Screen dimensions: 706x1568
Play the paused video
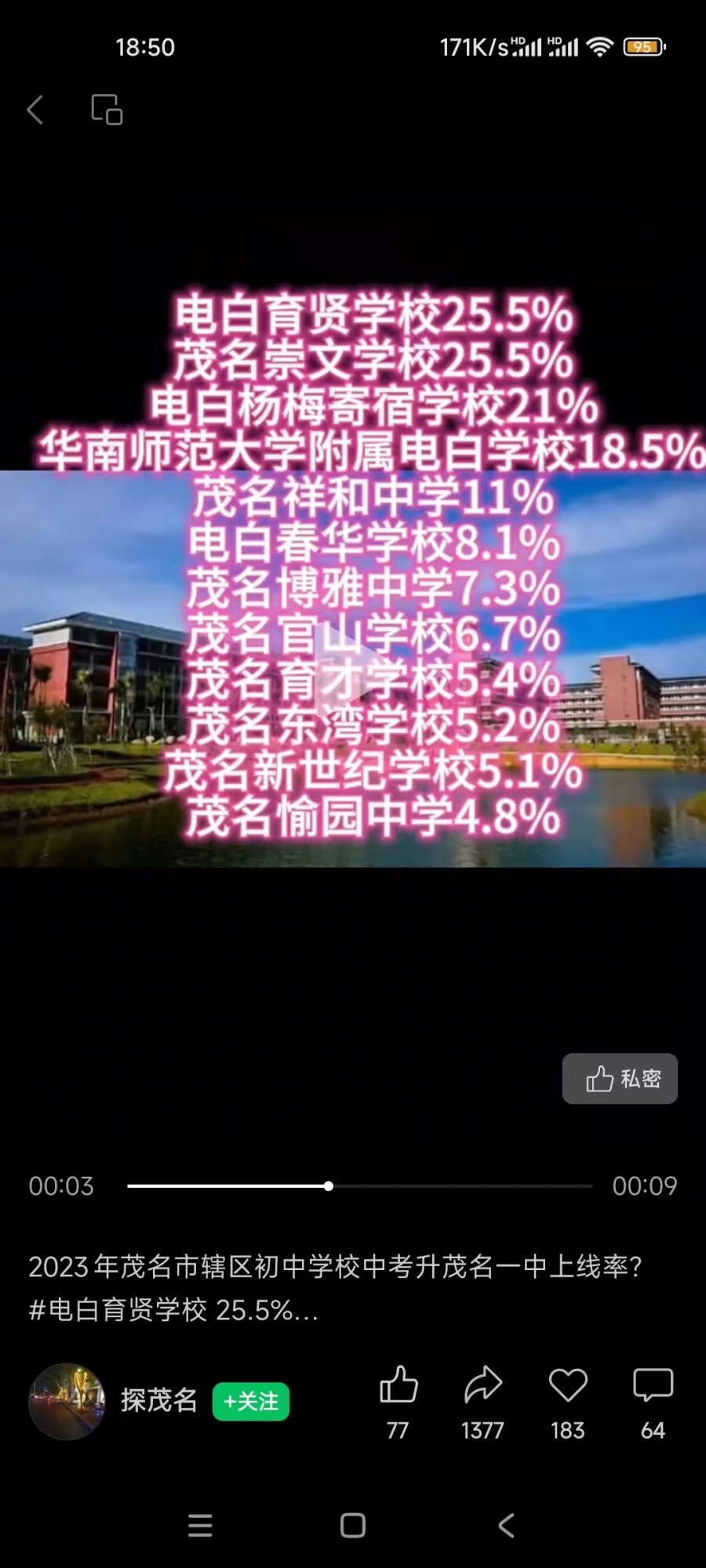[353, 681]
